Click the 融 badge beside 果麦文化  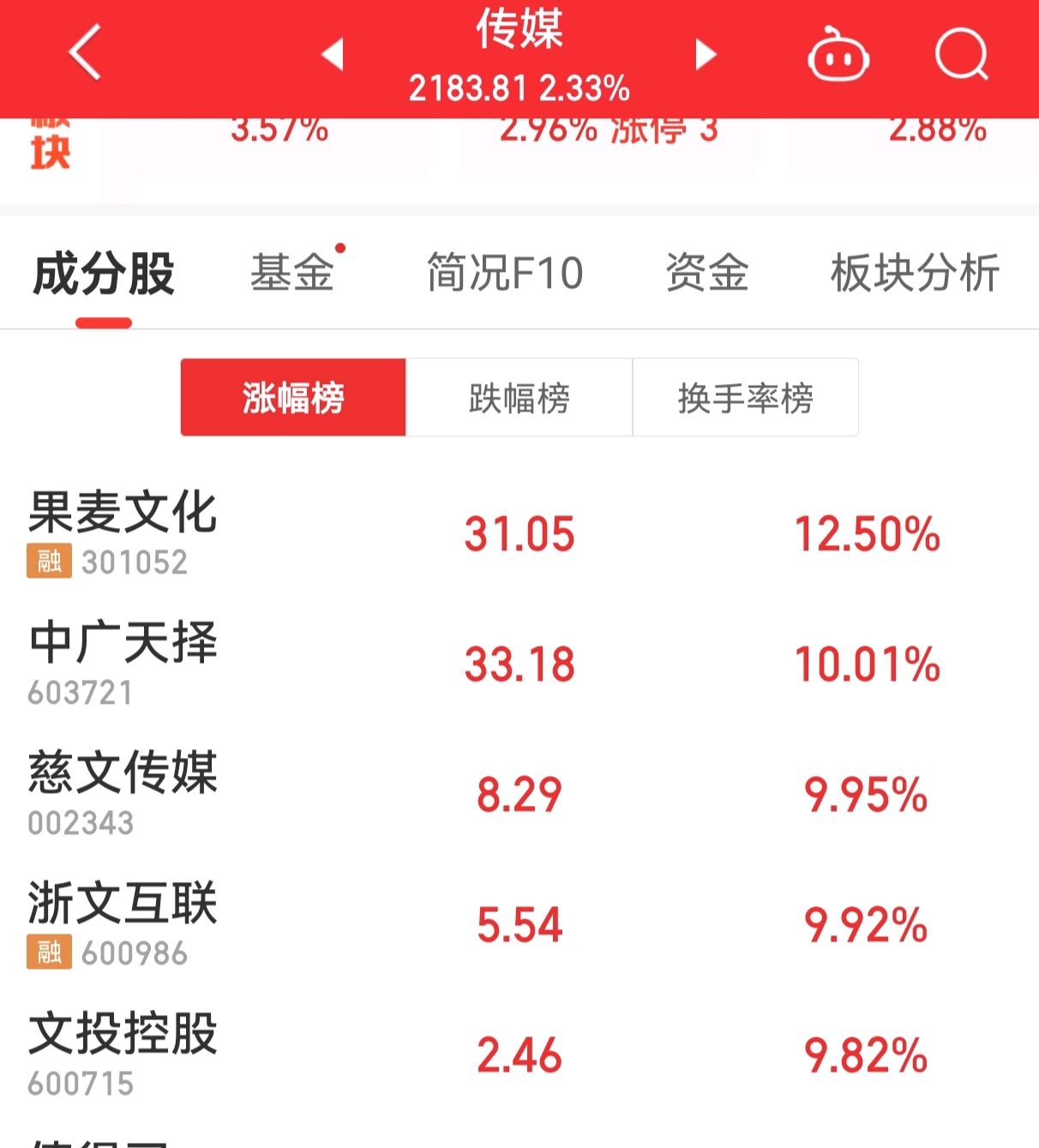click(x=49, y=561)
